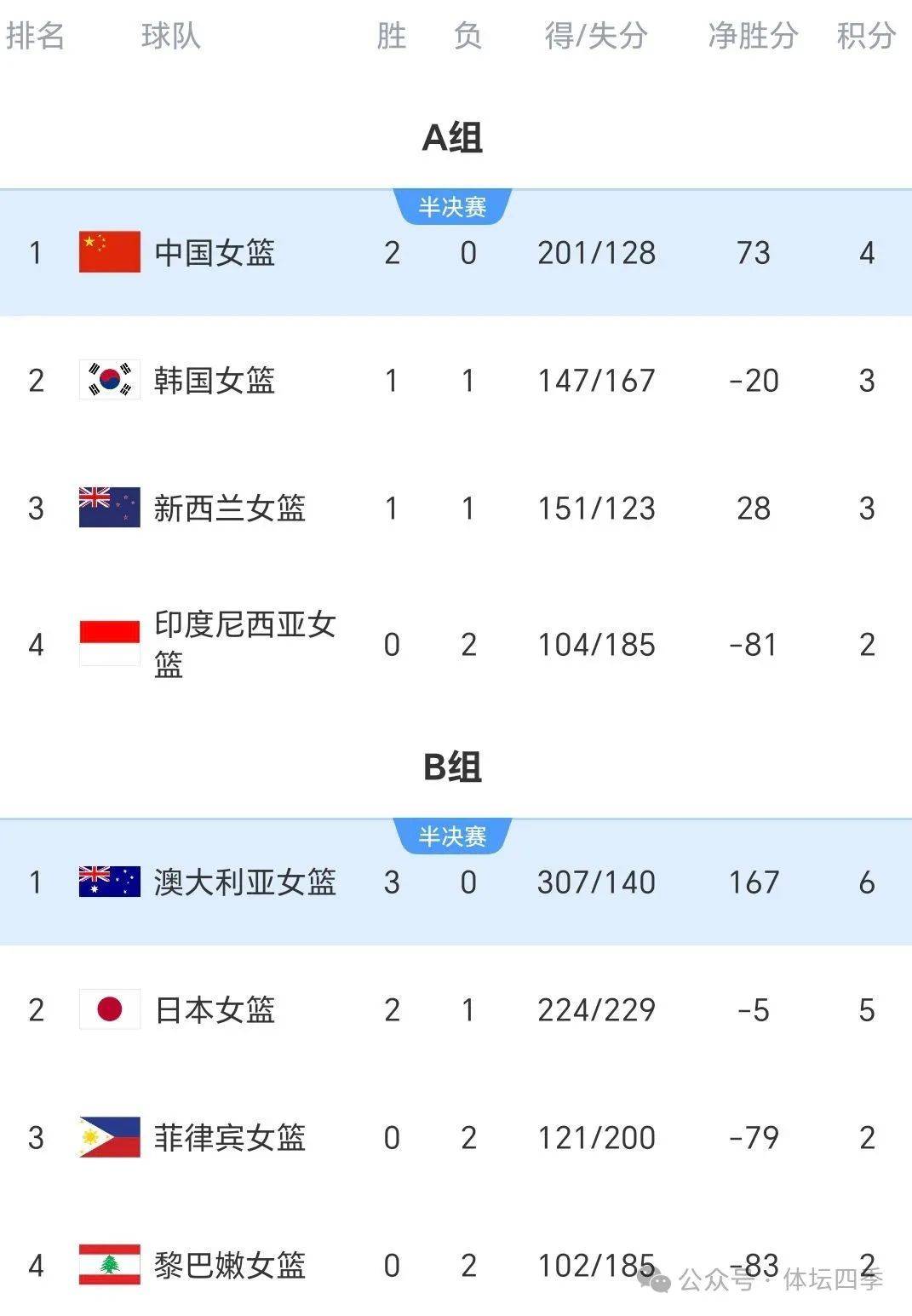This screenshot has height=1316, width=912.
Task: Click the Philippines flag icon
Action: point(108,1137)
